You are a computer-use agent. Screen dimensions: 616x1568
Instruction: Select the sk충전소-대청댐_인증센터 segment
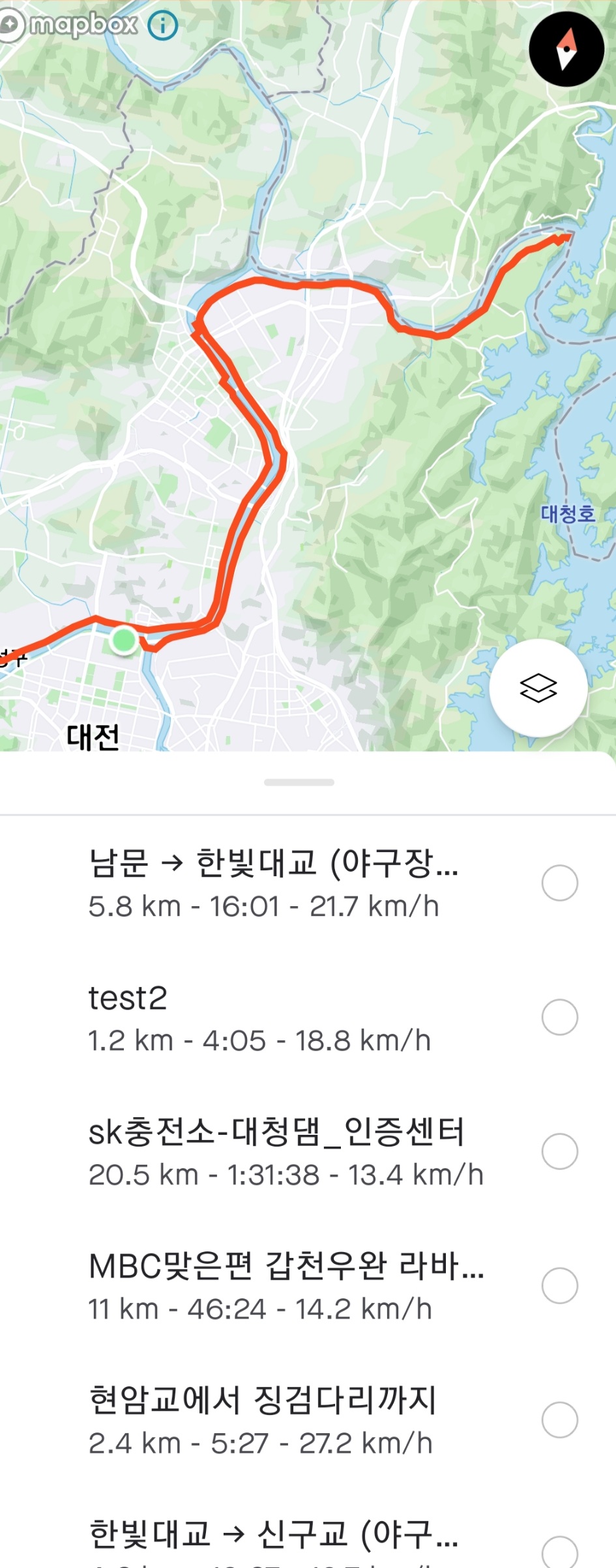[559, 1151]
